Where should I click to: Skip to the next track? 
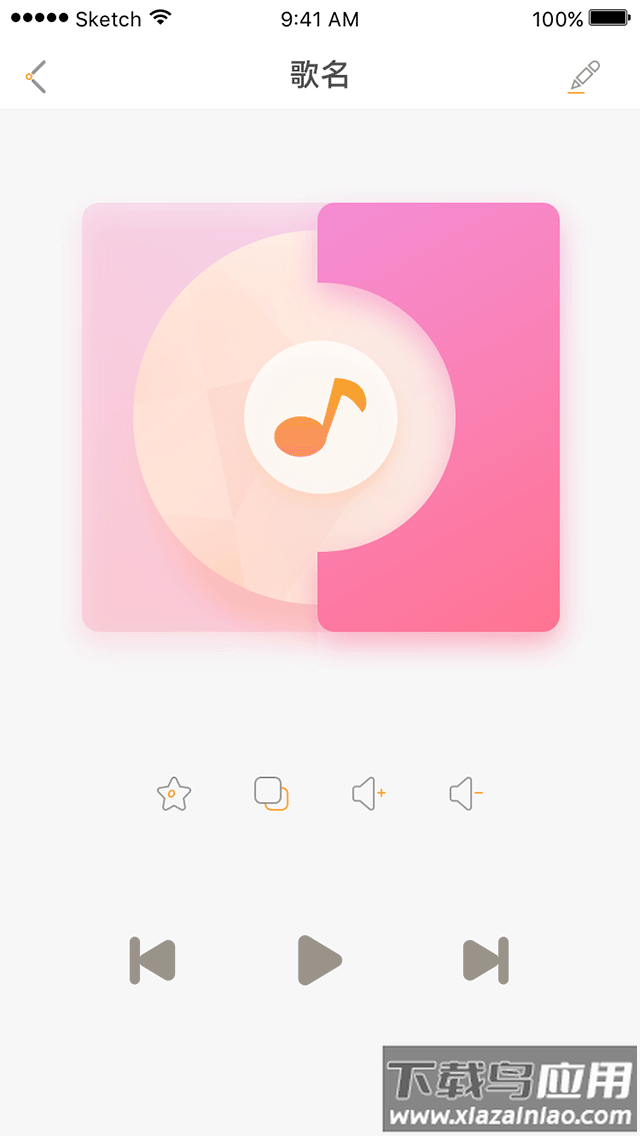(x=486, y=960)
